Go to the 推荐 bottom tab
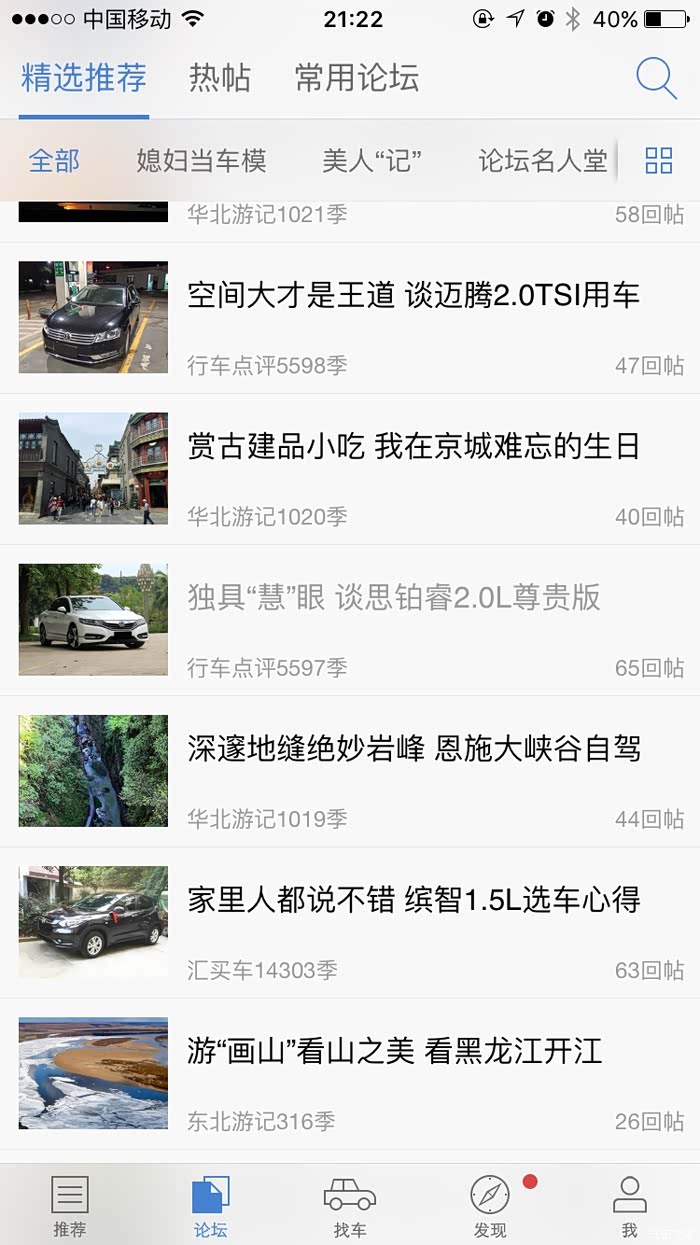Screen dimensions: 700x1245 (70, 1206)
